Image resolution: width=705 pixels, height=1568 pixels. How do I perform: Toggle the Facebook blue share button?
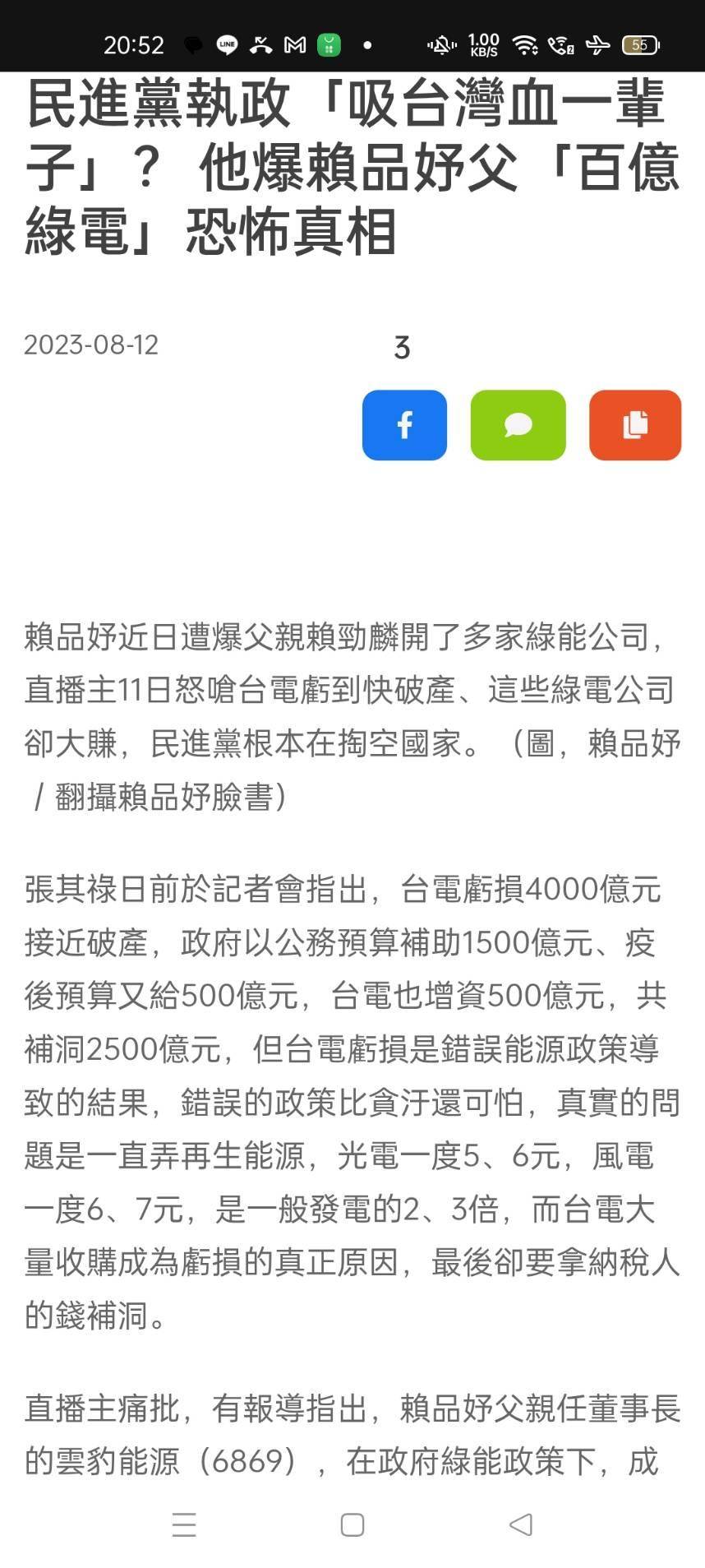pyautogui.click(x=403, y=425)
